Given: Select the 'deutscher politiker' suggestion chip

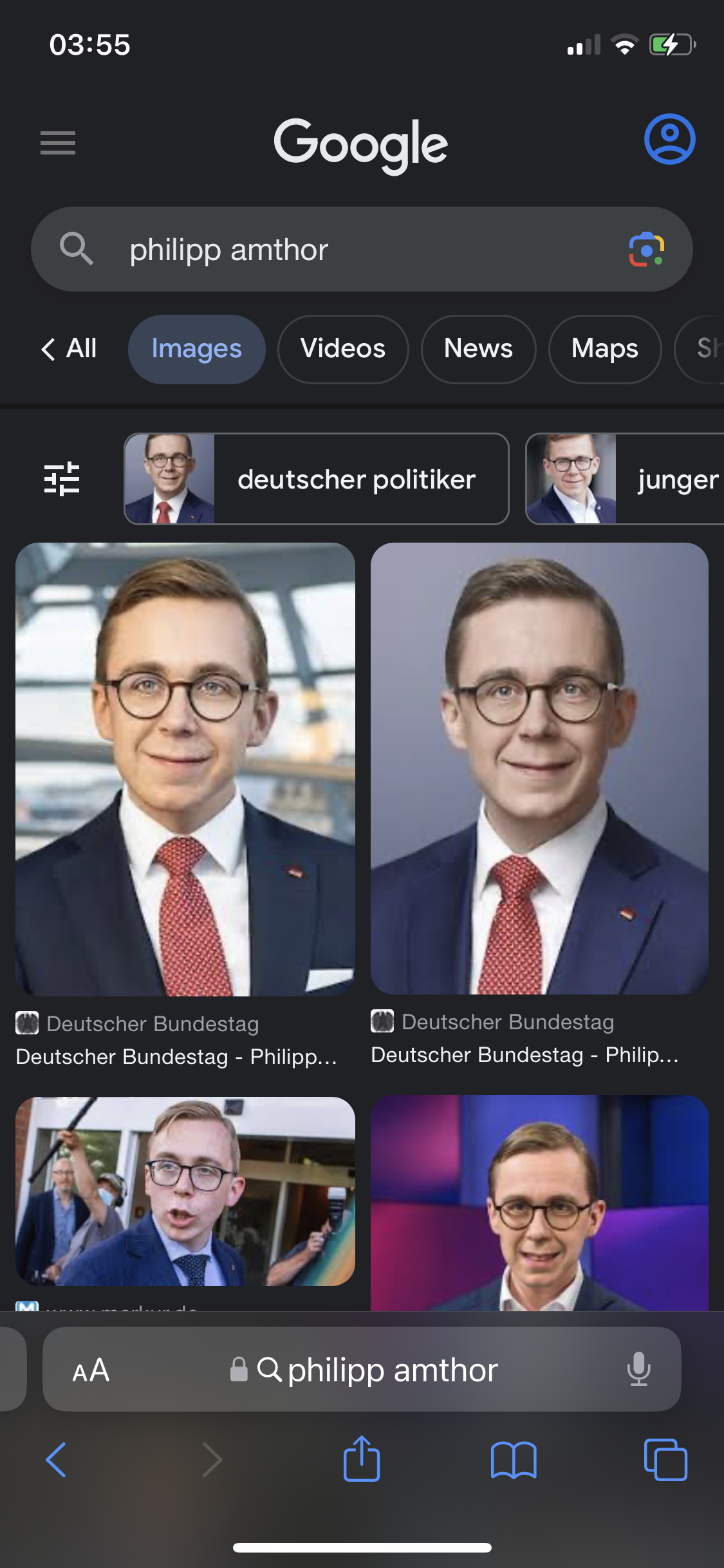Looking at the screenshot, I should [x=317, y=479].
